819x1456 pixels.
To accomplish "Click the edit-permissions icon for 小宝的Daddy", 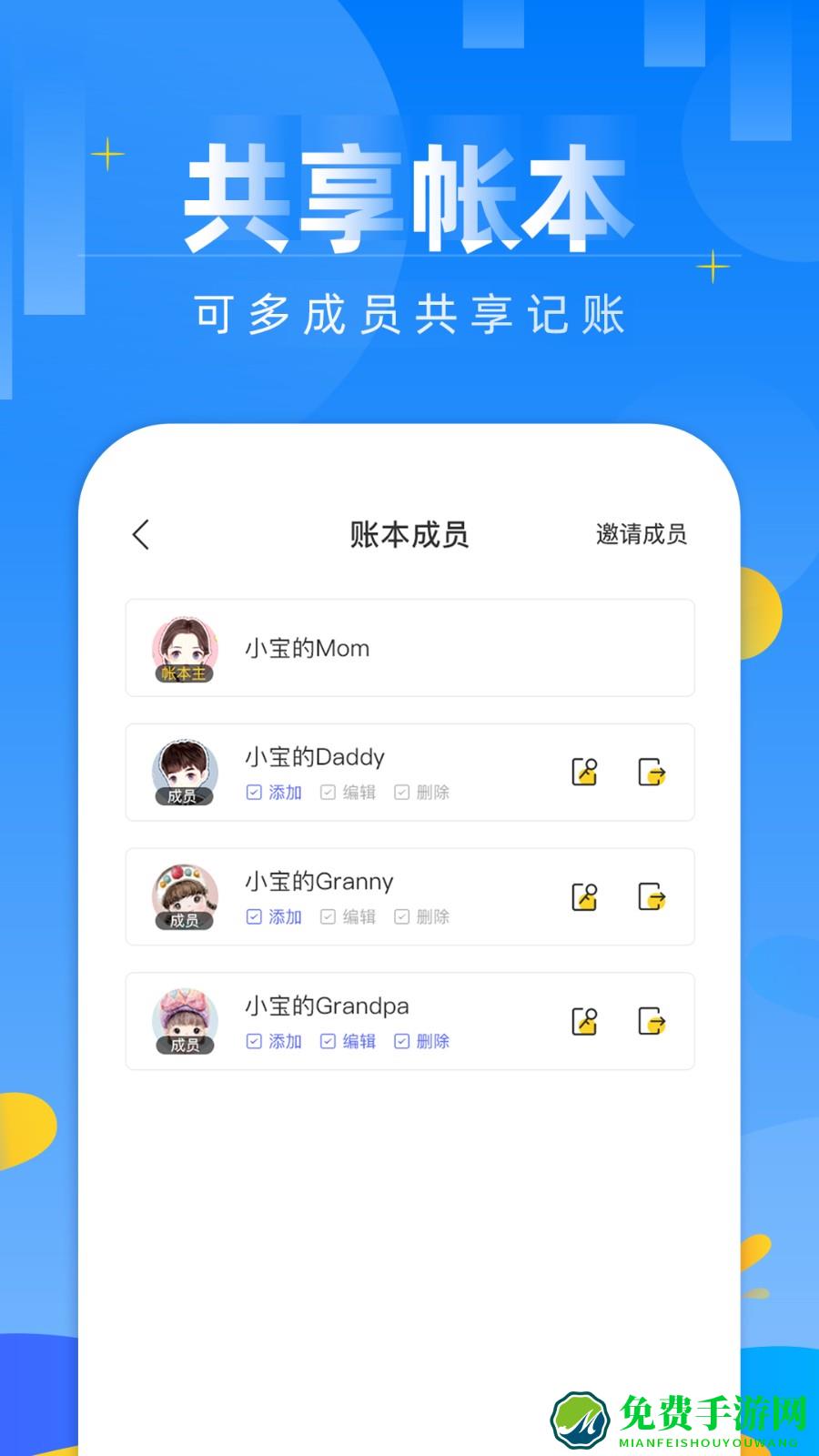I will (584, 773).
